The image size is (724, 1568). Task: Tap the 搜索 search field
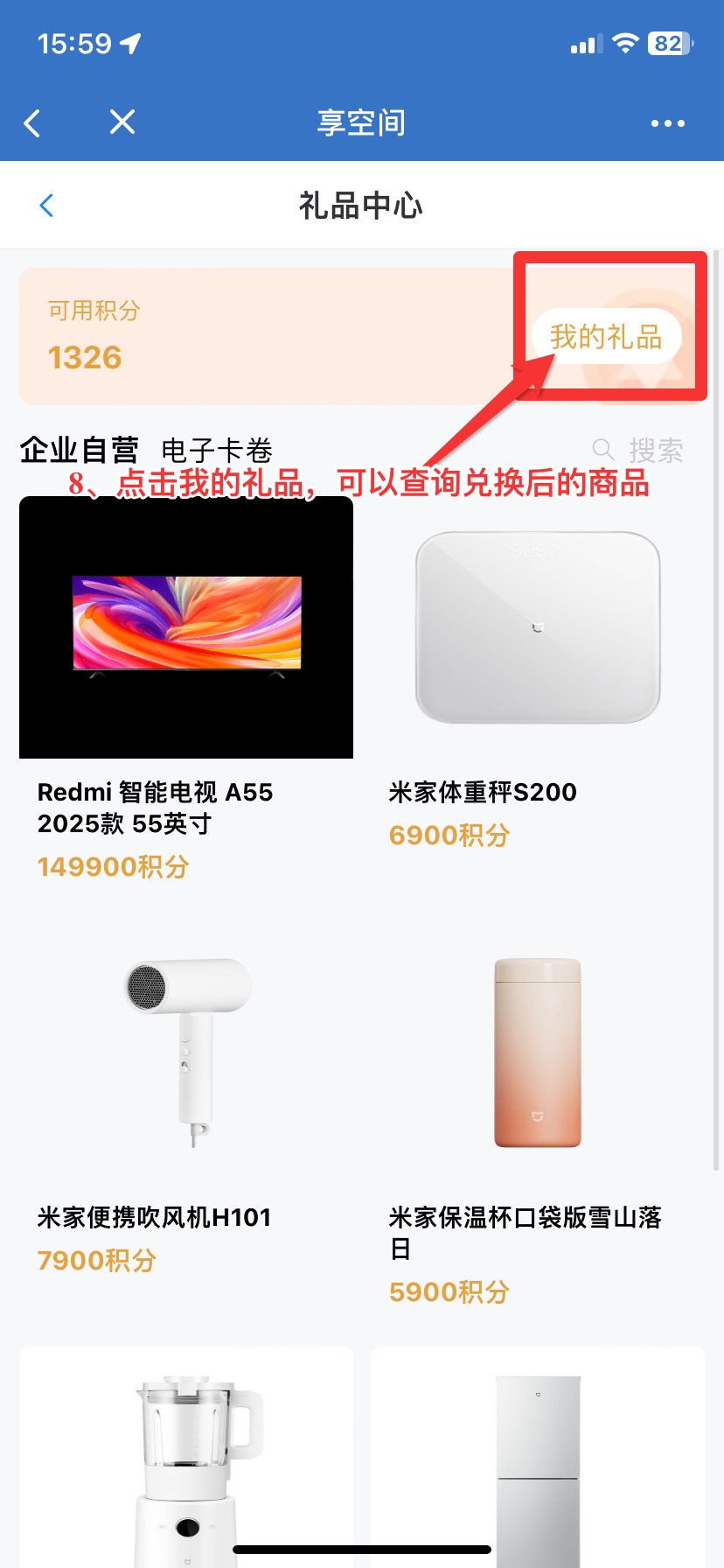[640, 451]
